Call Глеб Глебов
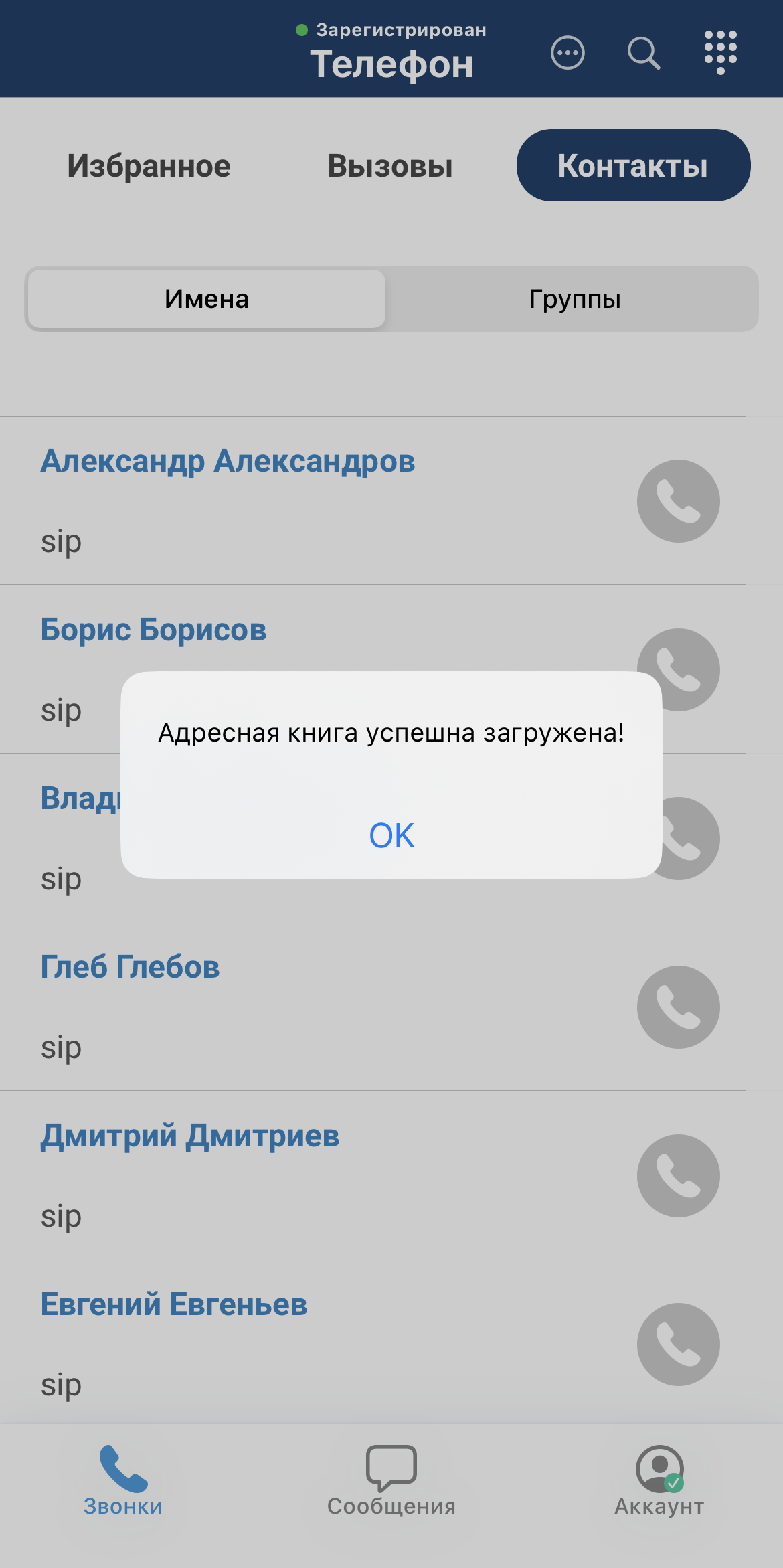783x1568 pixels. (678, 1007)
